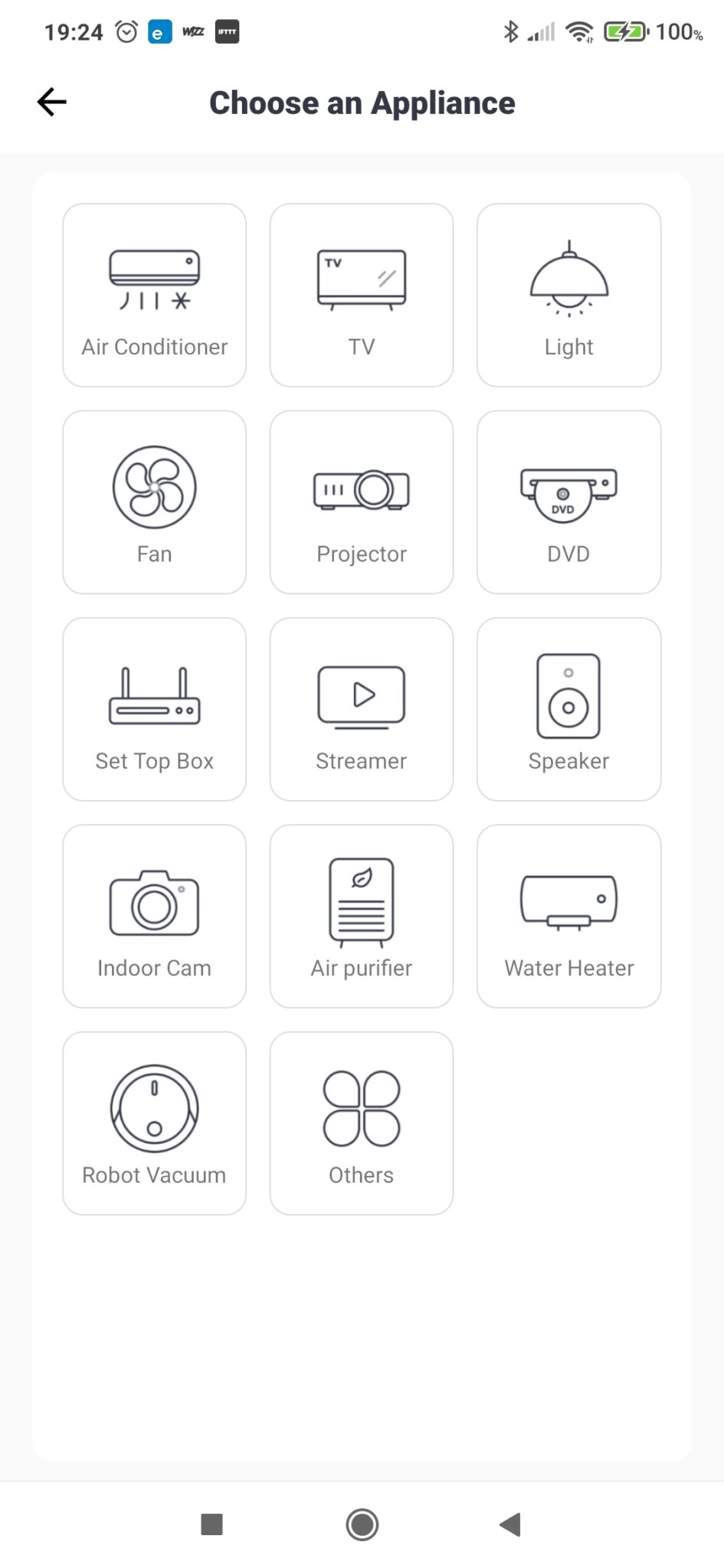Open the Streamer appliance option
Image resolution: width=724 pixels, height=1568 pixels.
point(361,708)
